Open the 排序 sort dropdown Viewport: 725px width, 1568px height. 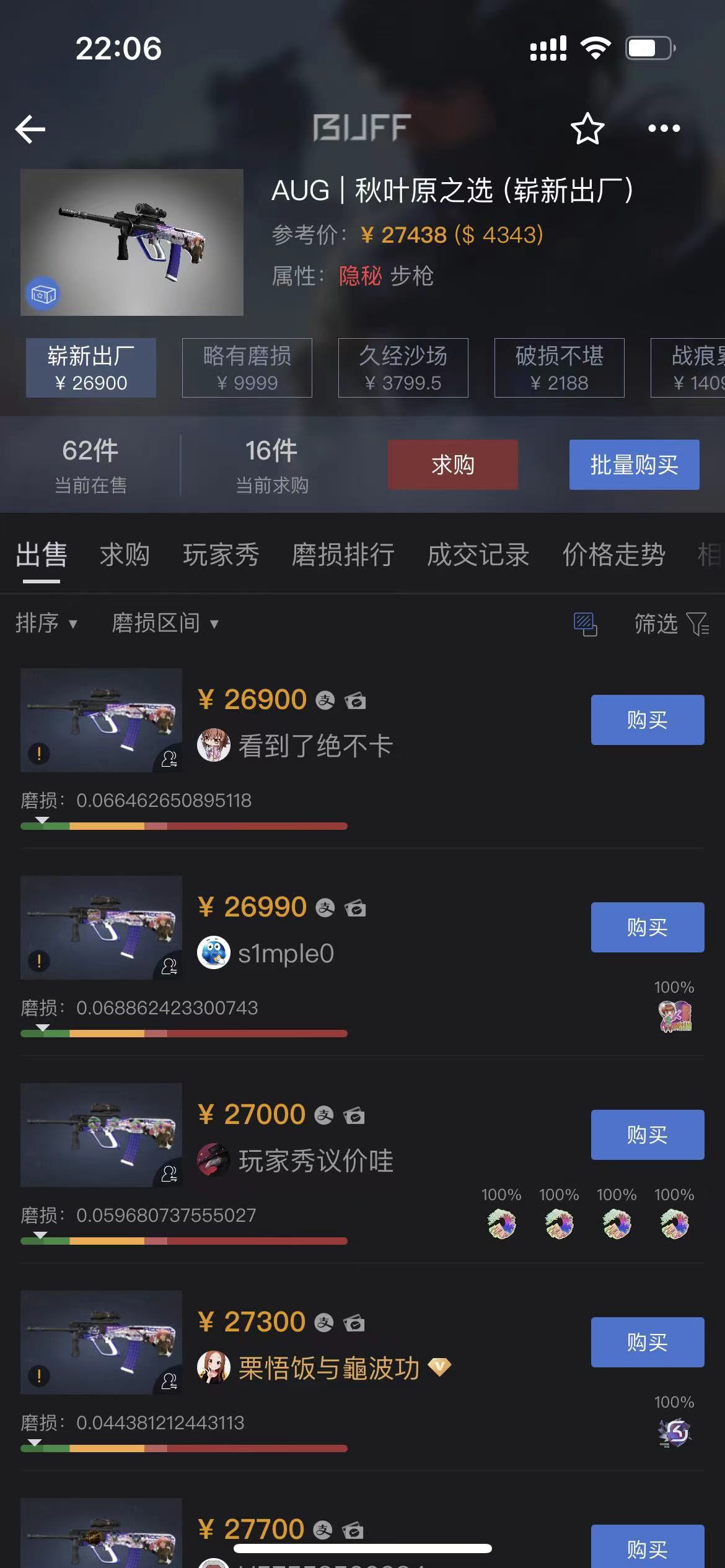tap(46, 623)
